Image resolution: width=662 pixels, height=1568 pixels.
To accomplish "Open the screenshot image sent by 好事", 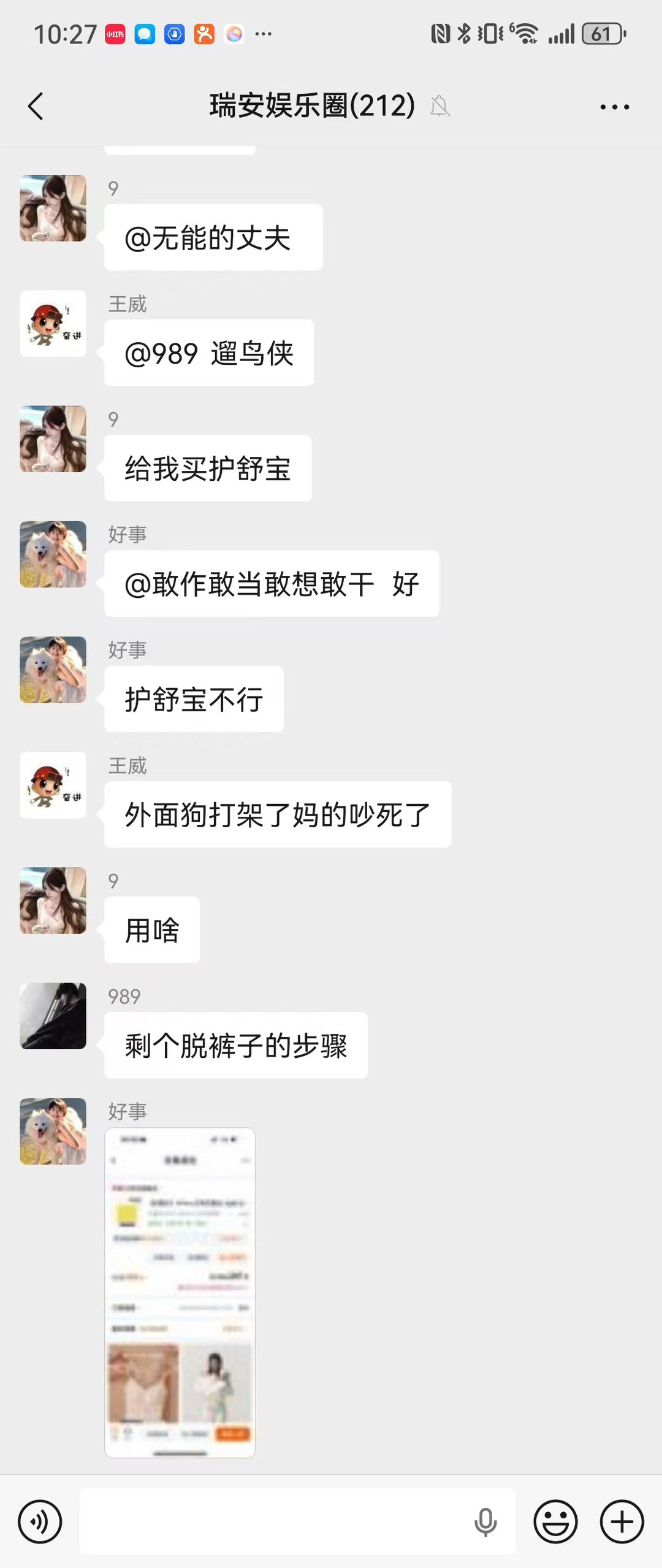I will tap(180, 1292).
